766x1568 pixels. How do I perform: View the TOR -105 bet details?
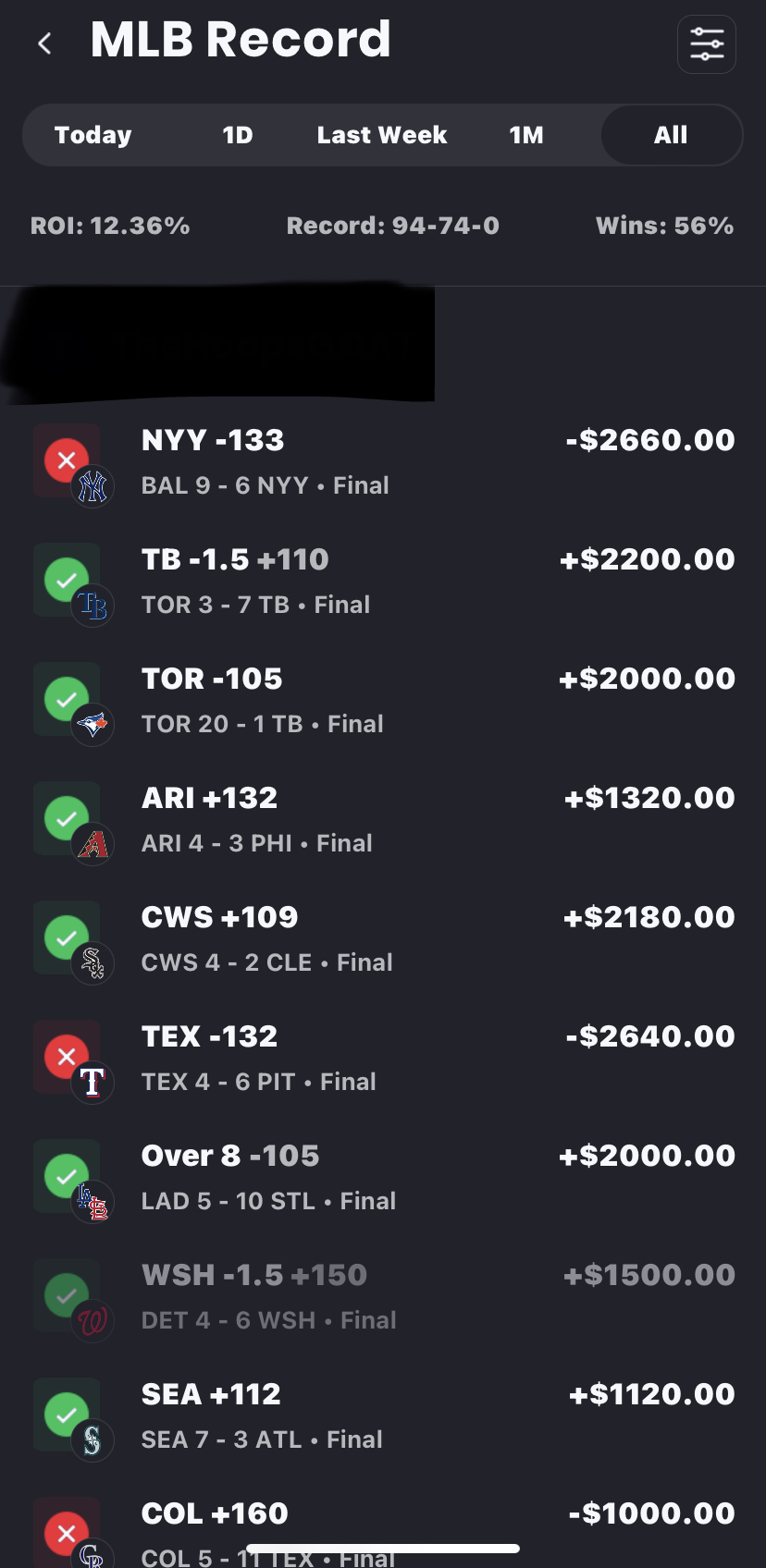[x=383, y=700]
